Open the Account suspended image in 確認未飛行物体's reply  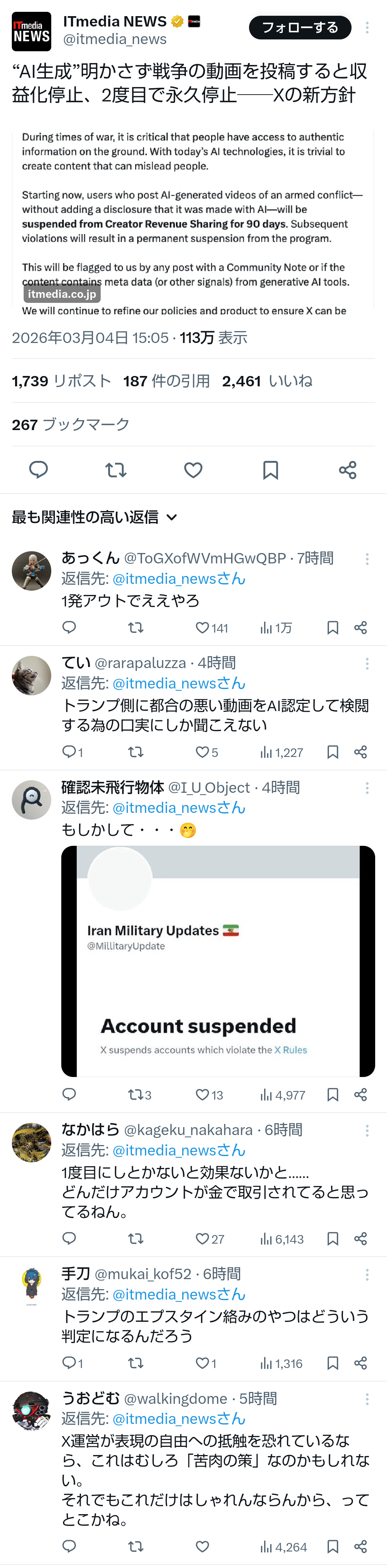[x=218, y=961]
